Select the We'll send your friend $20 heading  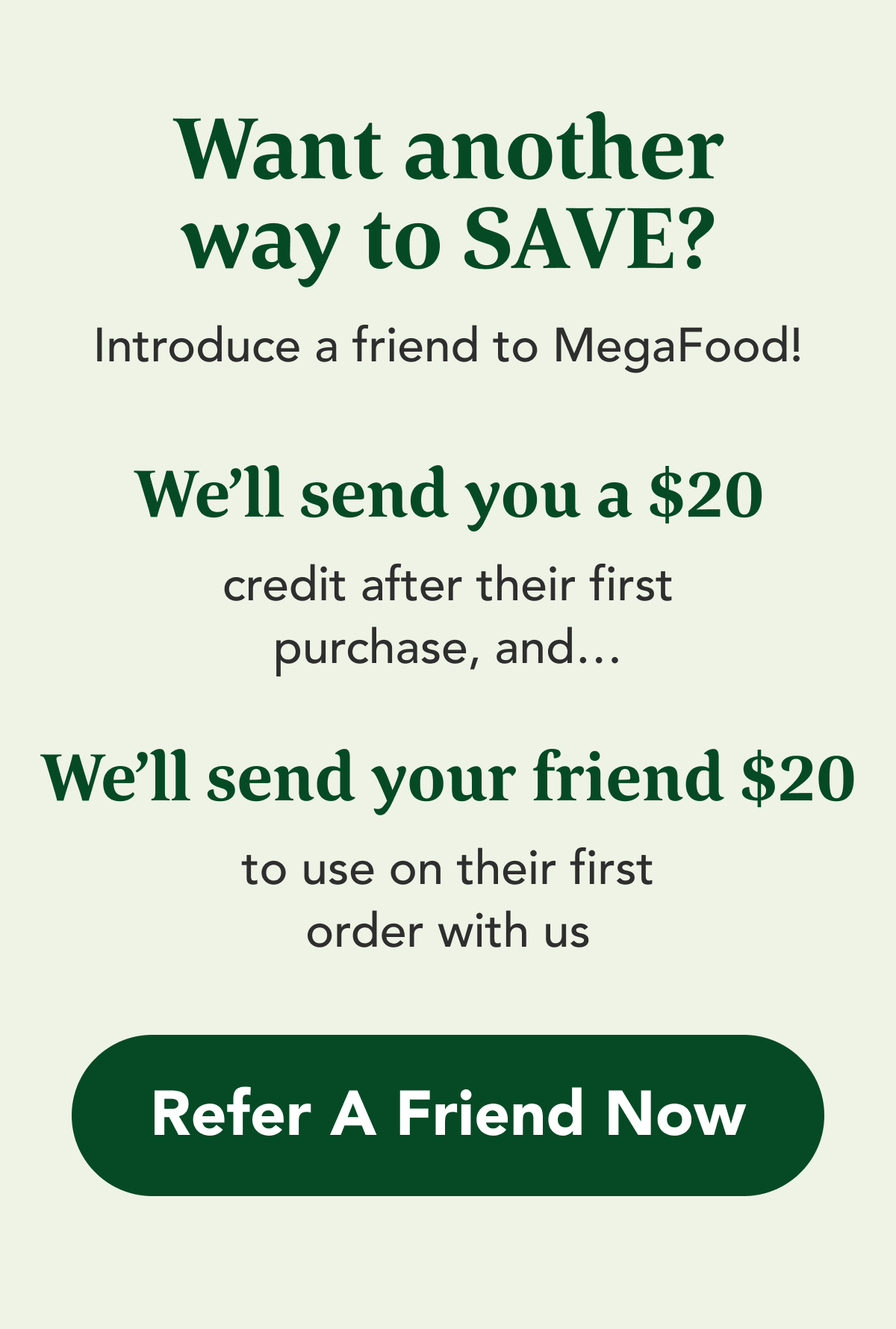[448, 779]
